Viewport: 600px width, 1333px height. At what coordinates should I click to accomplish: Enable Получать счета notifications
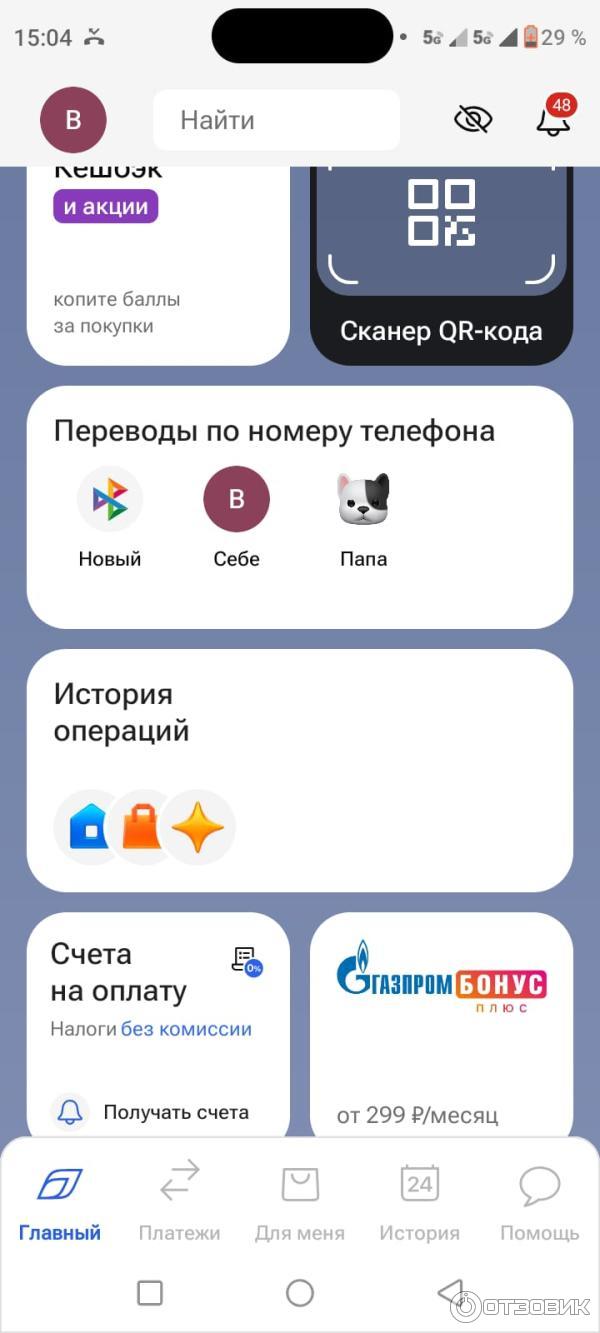pos(150,1111)
